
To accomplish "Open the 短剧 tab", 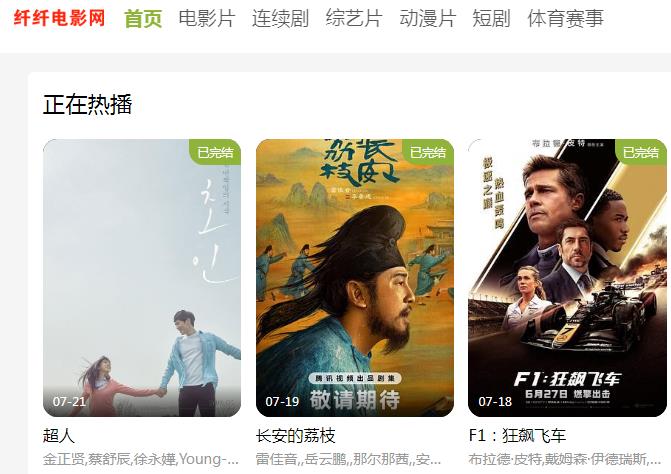I will (x=491, y=19).
